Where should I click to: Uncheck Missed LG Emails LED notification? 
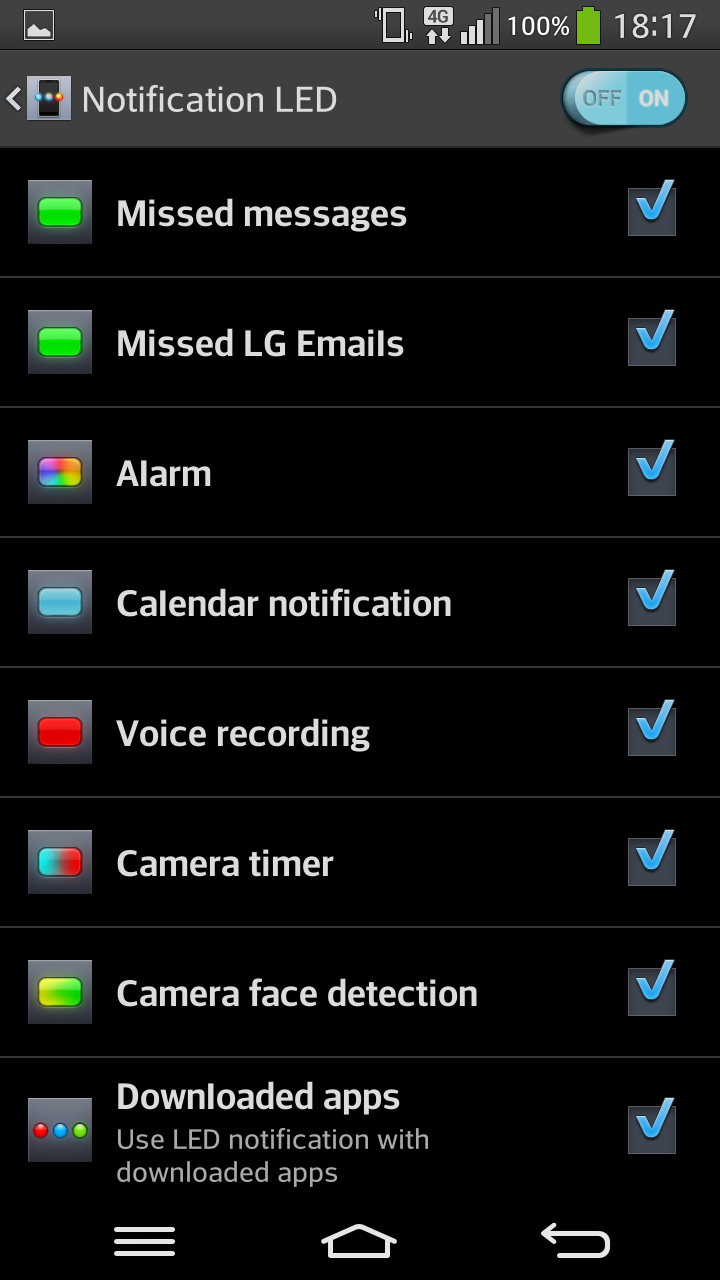[x=652, y=340]
